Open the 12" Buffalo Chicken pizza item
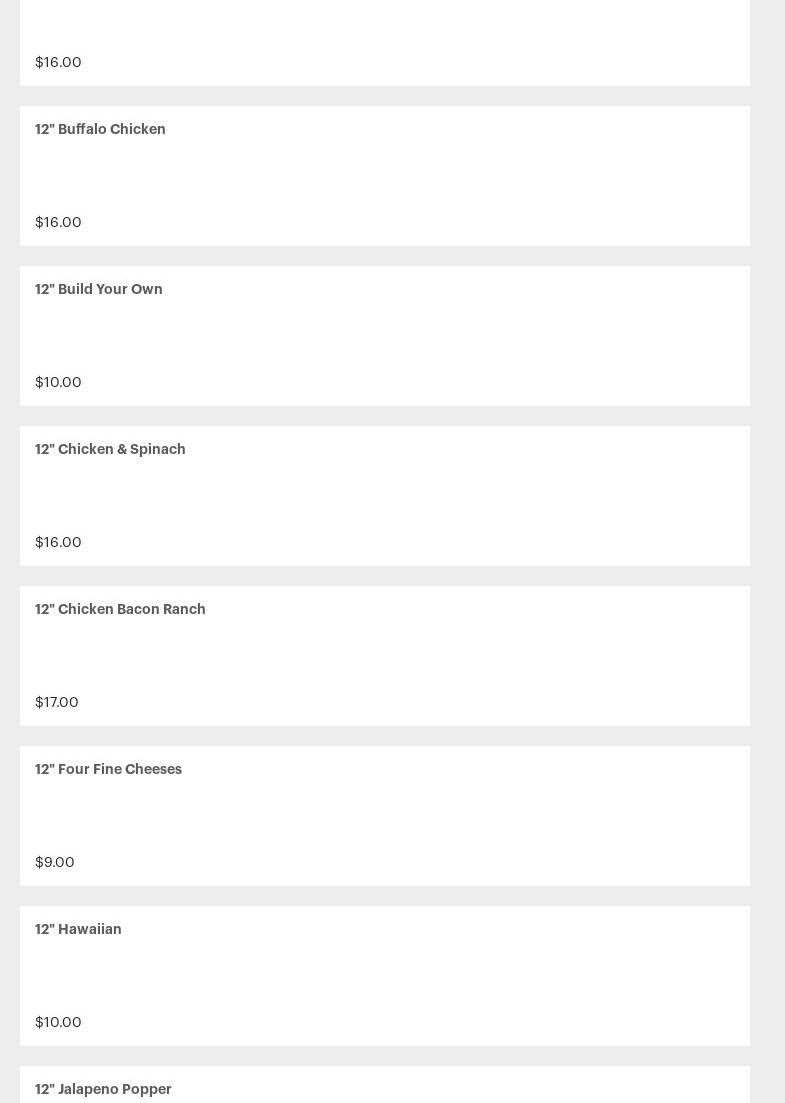 tap(384, 176)
